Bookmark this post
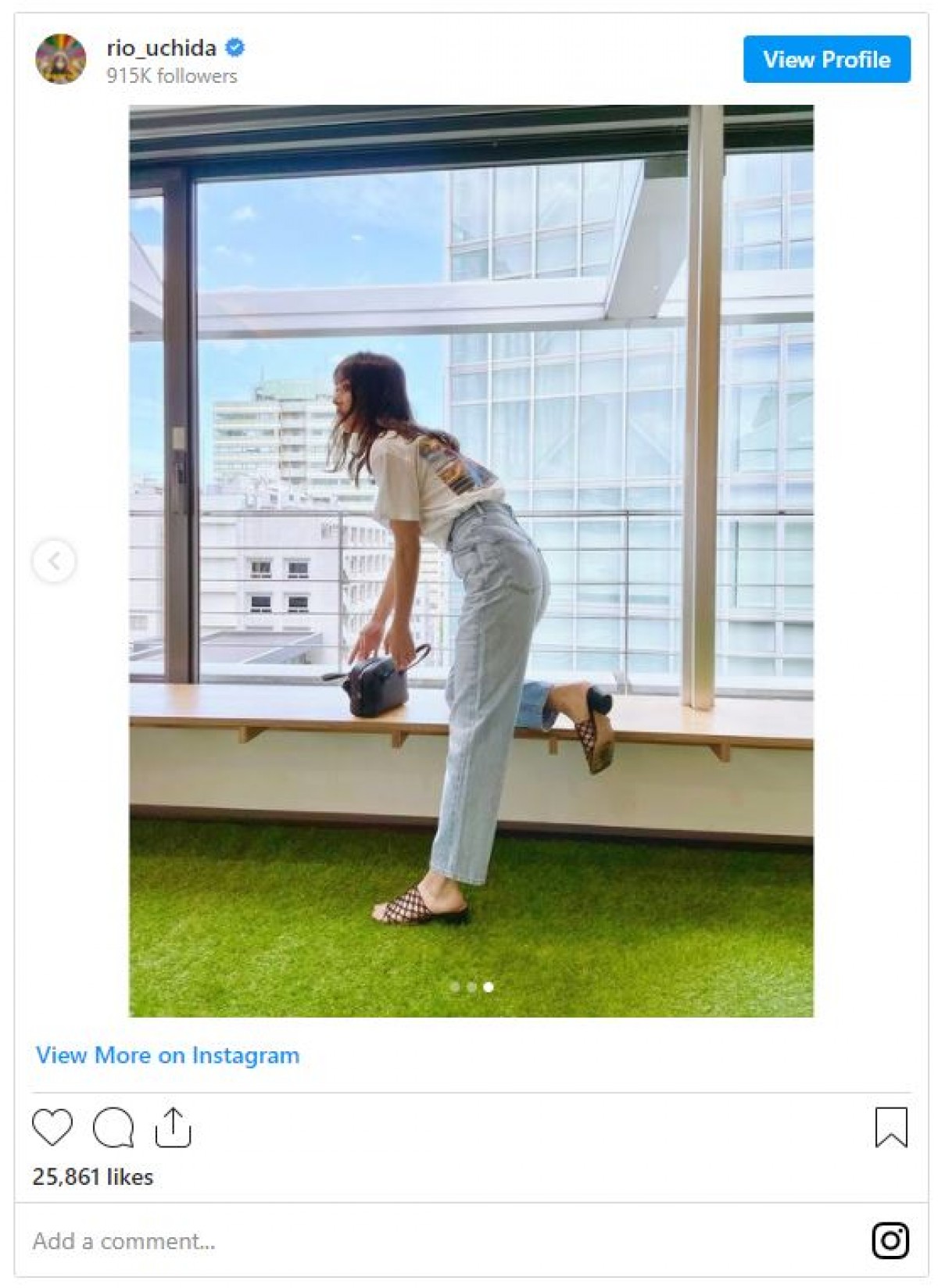Viewport: 938px width, 1288px height. pyautogui.click(x=890, y=1127)
